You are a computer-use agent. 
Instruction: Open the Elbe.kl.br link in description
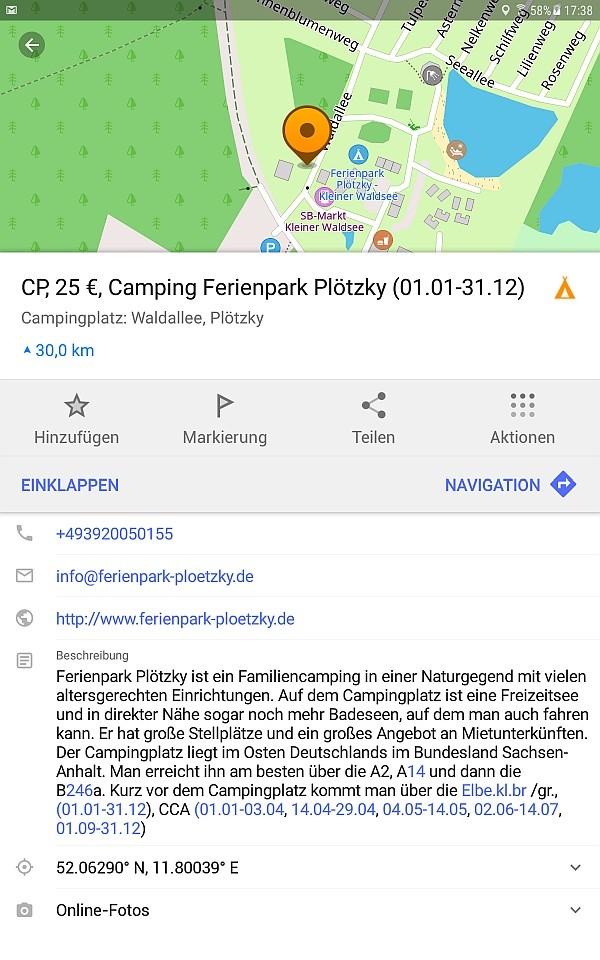(493, 790)
